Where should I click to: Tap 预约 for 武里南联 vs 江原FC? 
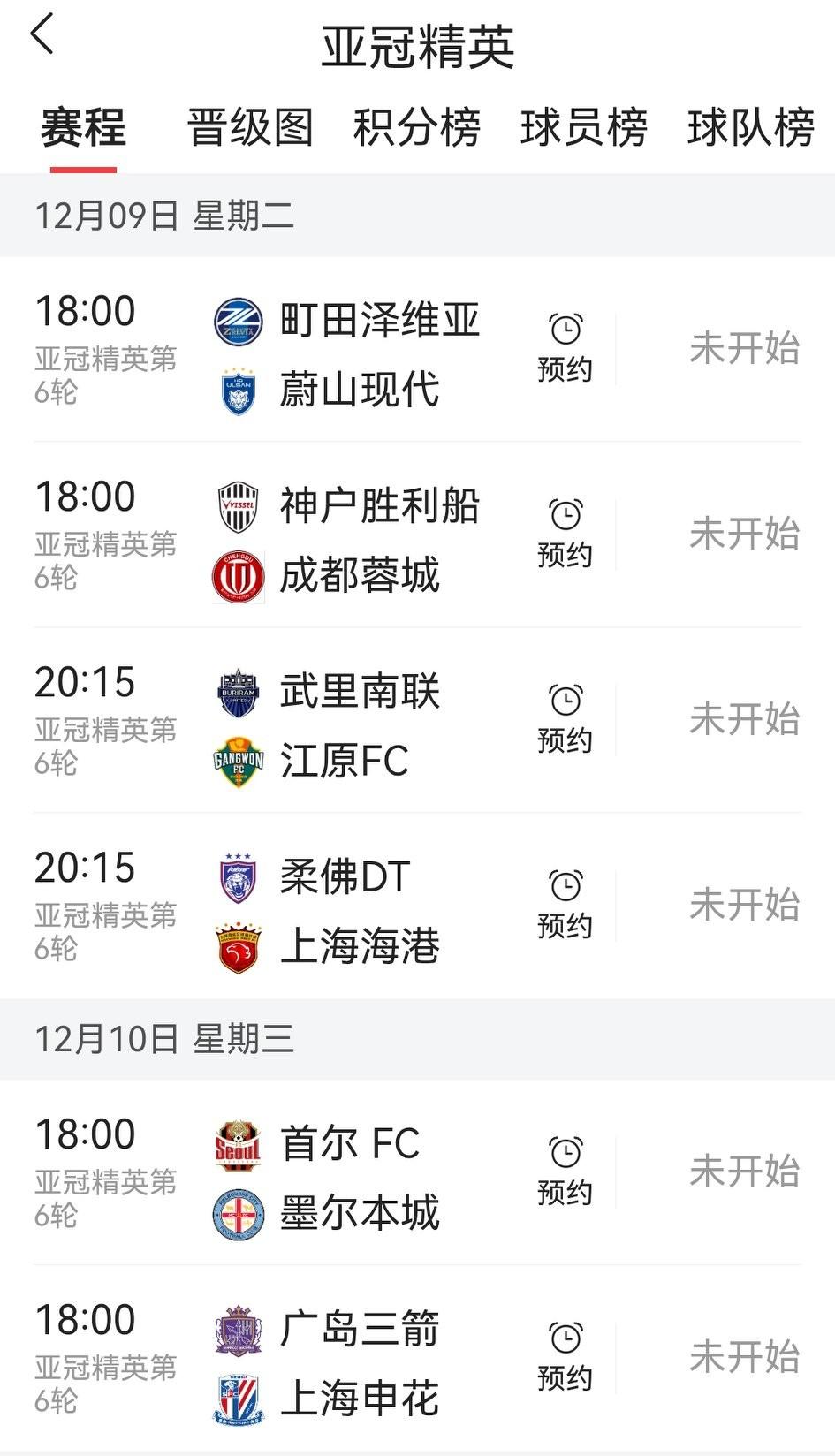tap(565, 719)
